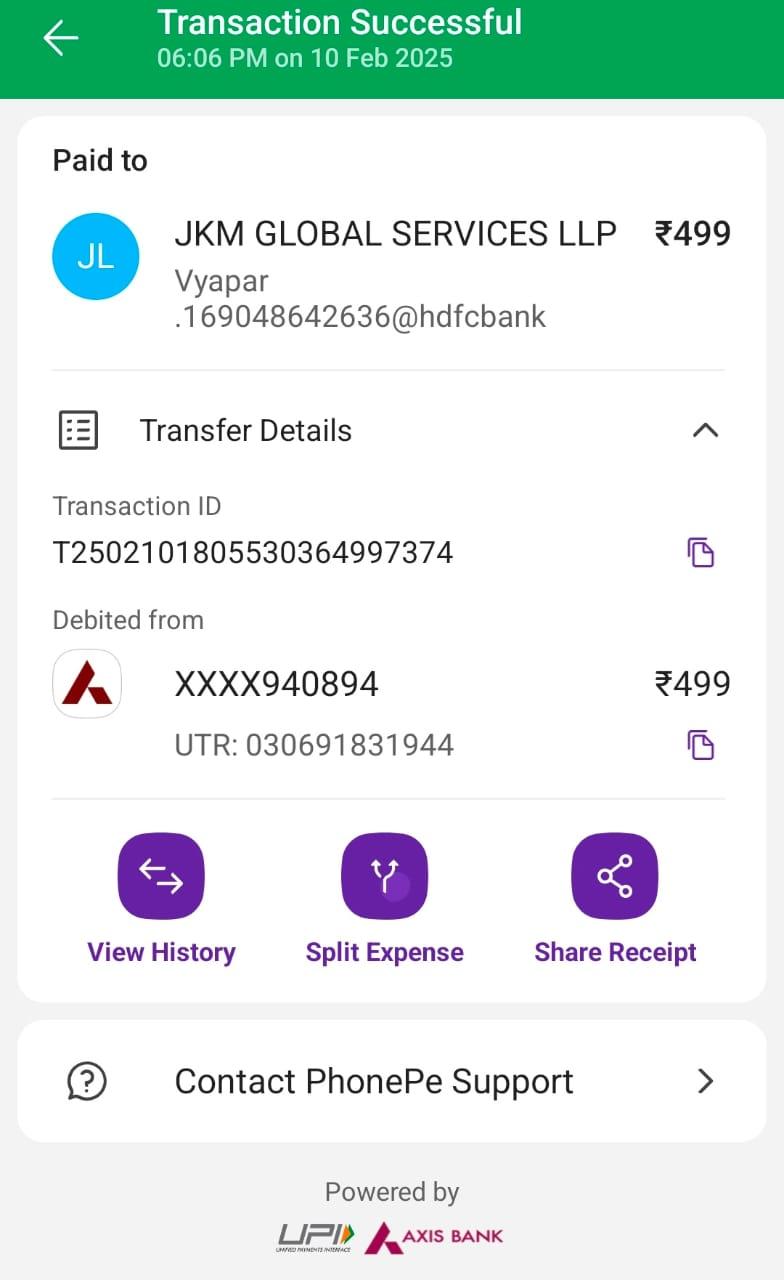The height and width of the screenshot is (1280, 784).
Task: Collapse the Transfer Details section
Action: (x=705, y=431)
